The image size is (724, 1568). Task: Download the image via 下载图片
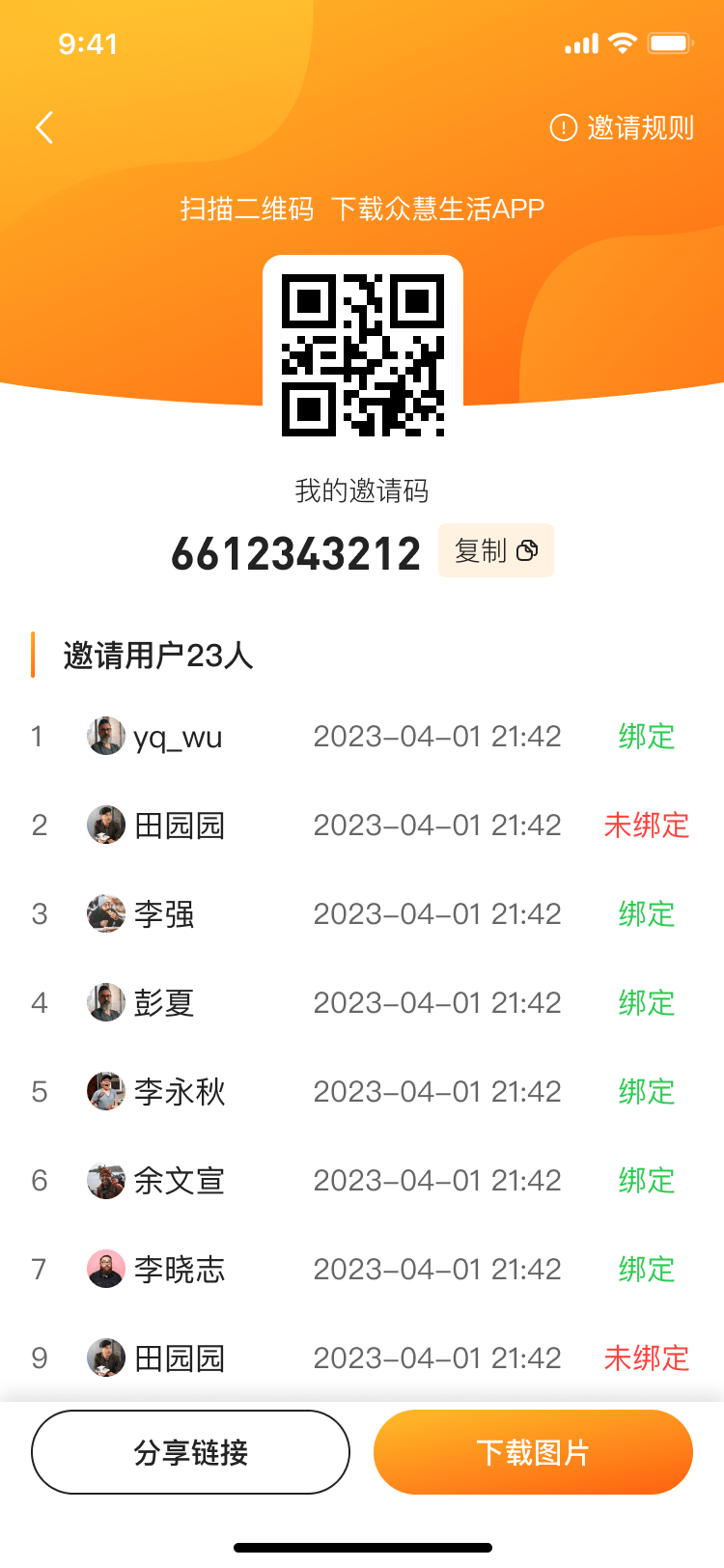tap(533, 1452)
